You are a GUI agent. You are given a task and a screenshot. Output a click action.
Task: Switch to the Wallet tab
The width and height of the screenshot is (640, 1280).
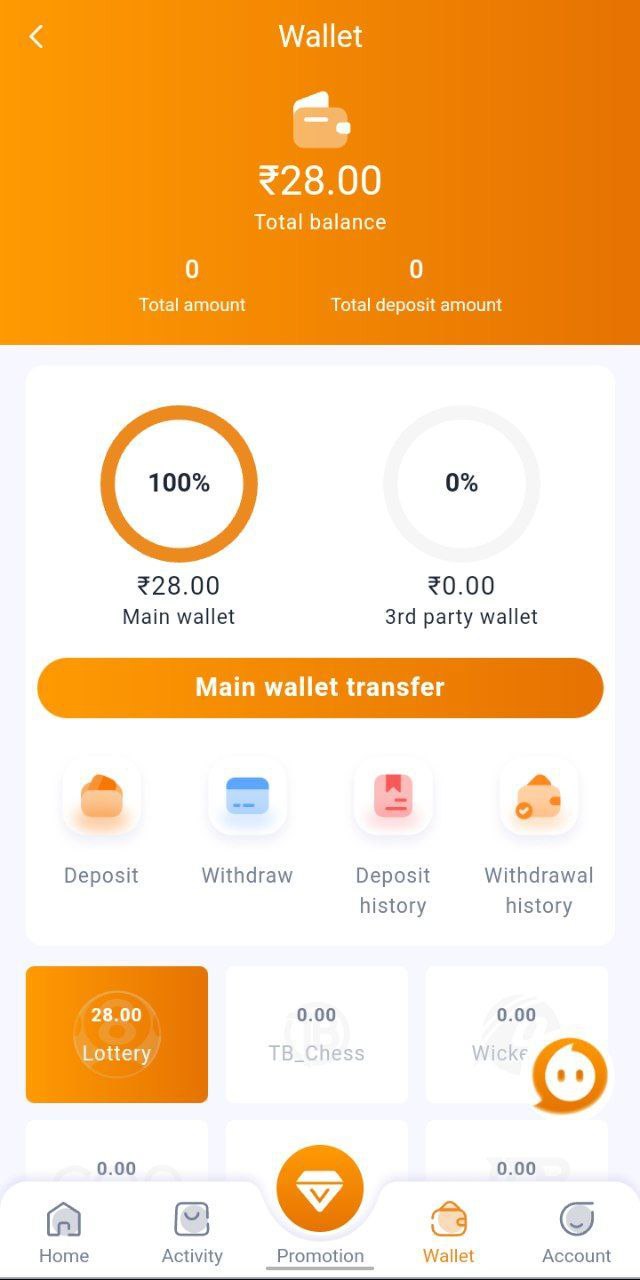[x=448, y=1232]
